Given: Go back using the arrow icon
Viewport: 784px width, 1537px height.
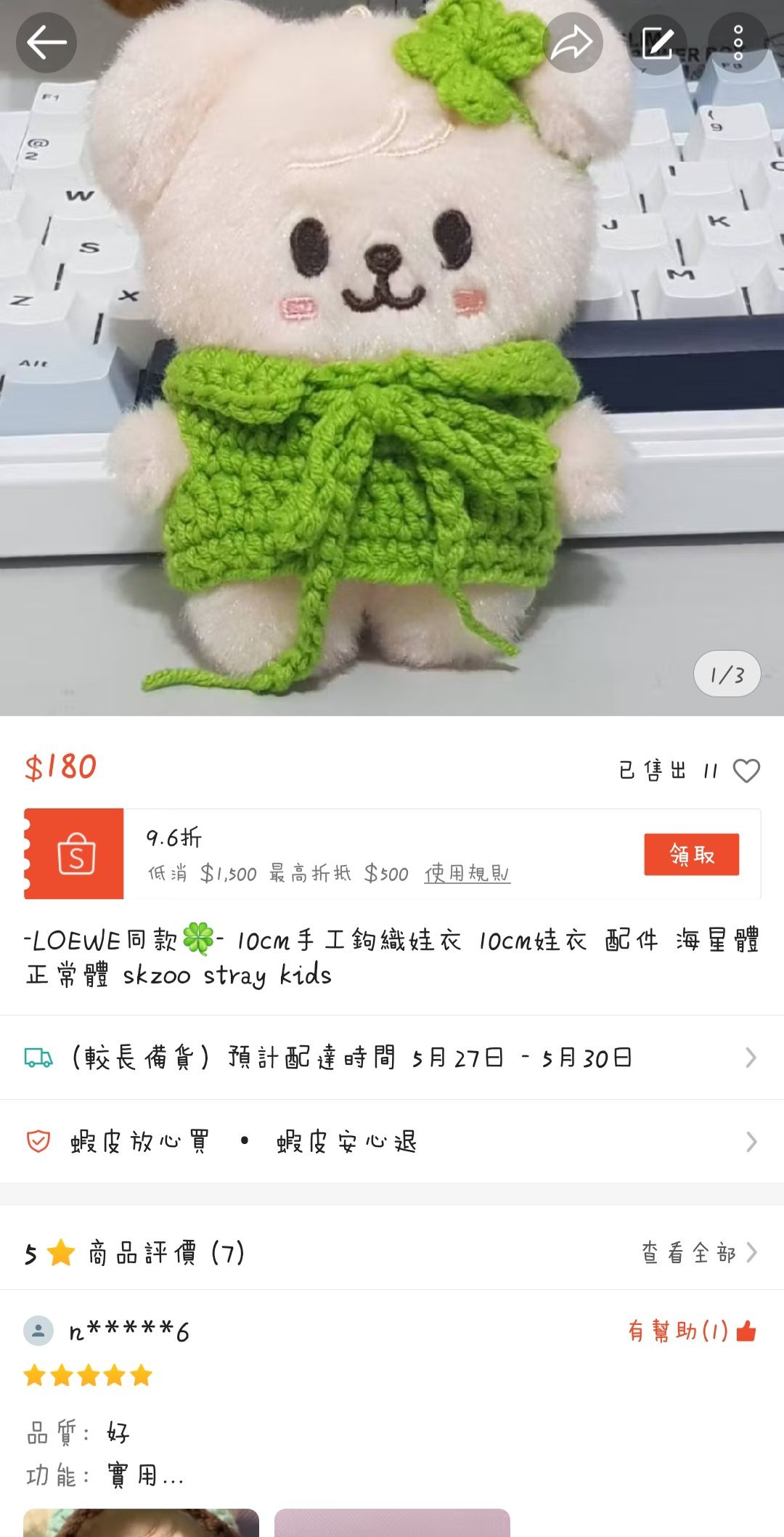Looking at the screenshot, I should point(46,43).
